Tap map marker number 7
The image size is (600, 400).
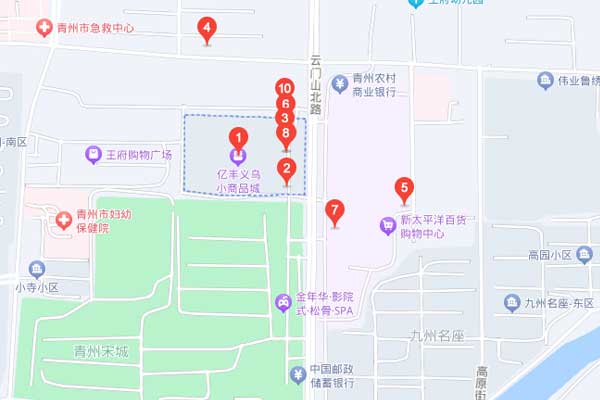click(335, 211)
